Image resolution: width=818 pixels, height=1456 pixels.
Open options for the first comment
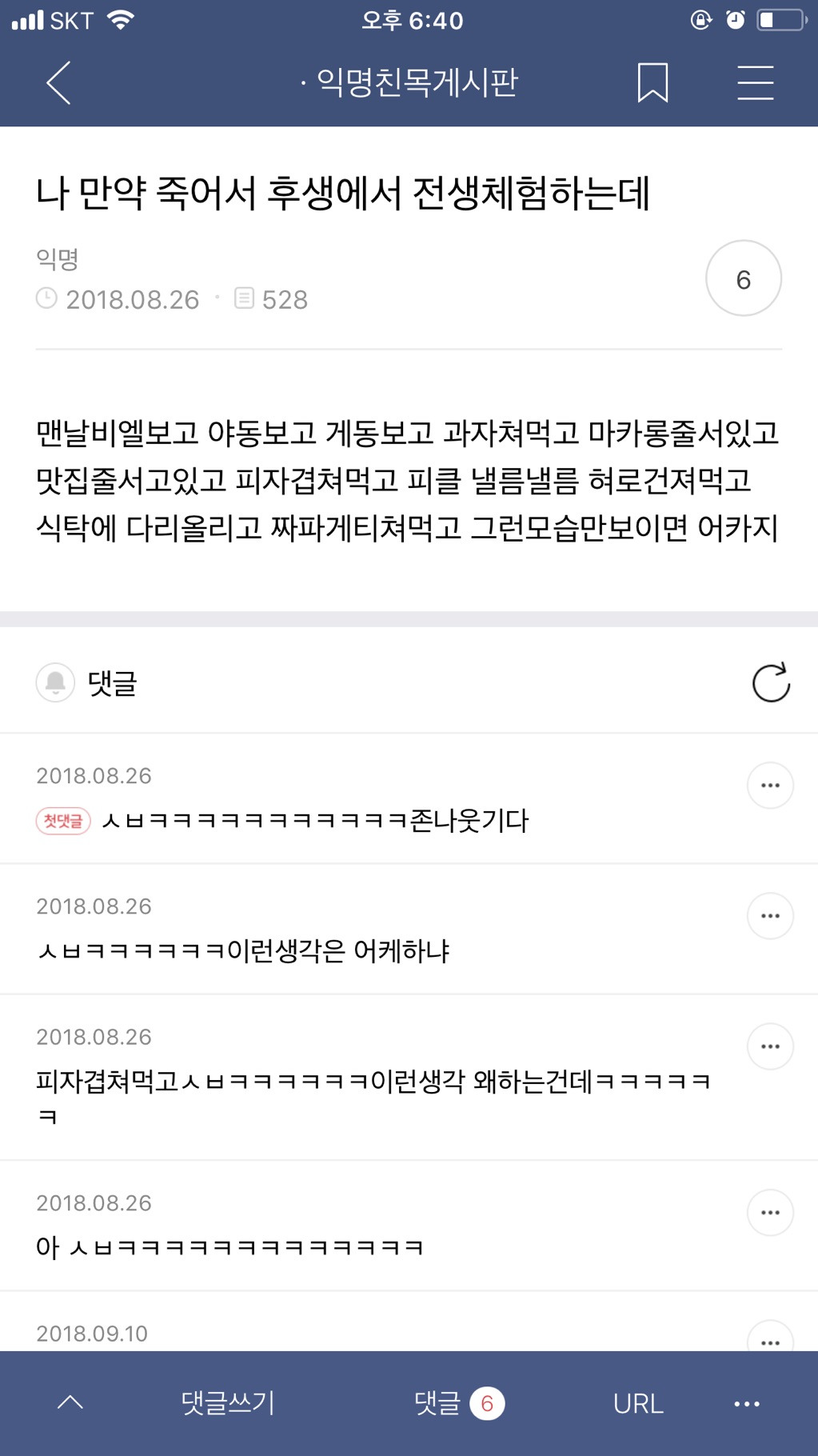tap(769, 785)
